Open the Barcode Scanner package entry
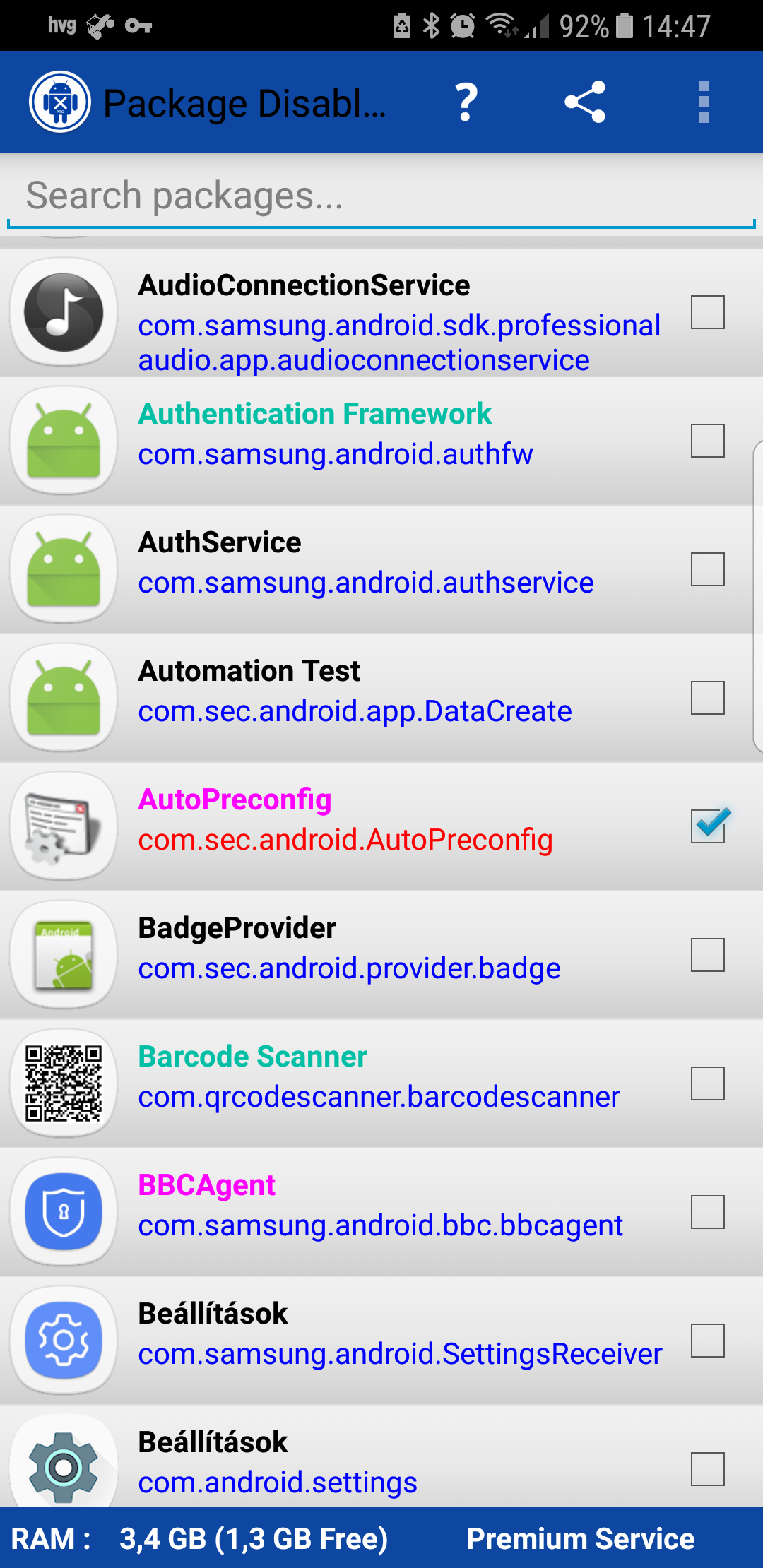Viewport: 763px width, 1568px height. (x=381, y=1083)
